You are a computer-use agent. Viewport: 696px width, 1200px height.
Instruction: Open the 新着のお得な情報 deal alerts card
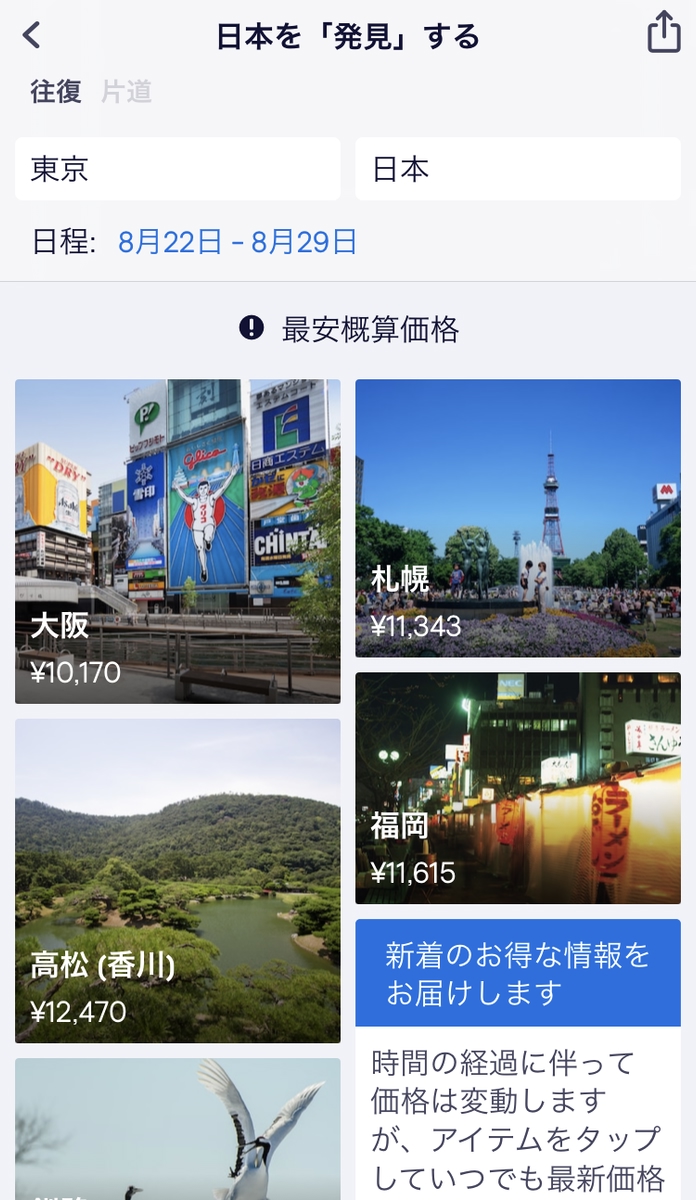518,974
